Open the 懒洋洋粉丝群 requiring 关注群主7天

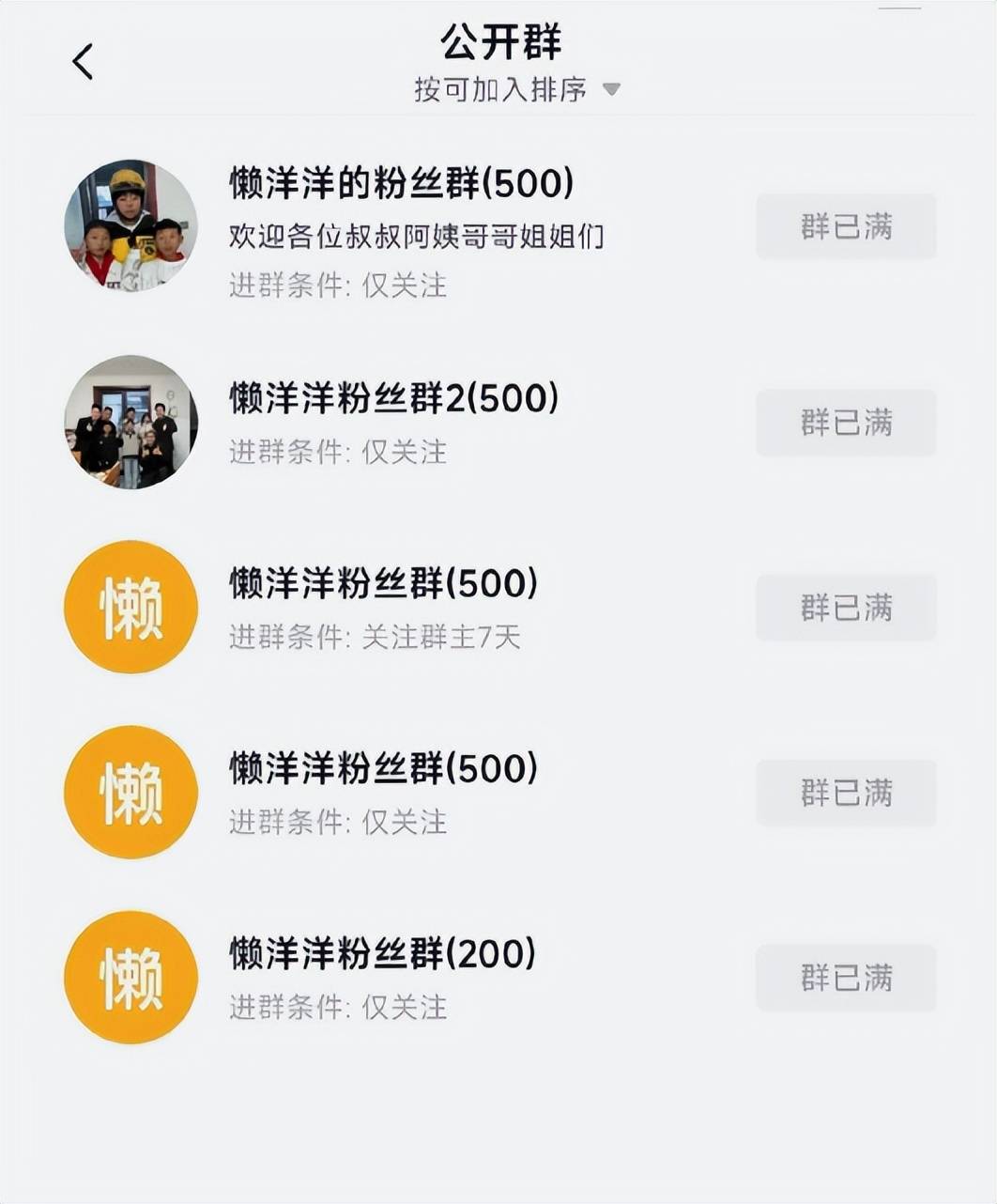click(x=383, y=583)
